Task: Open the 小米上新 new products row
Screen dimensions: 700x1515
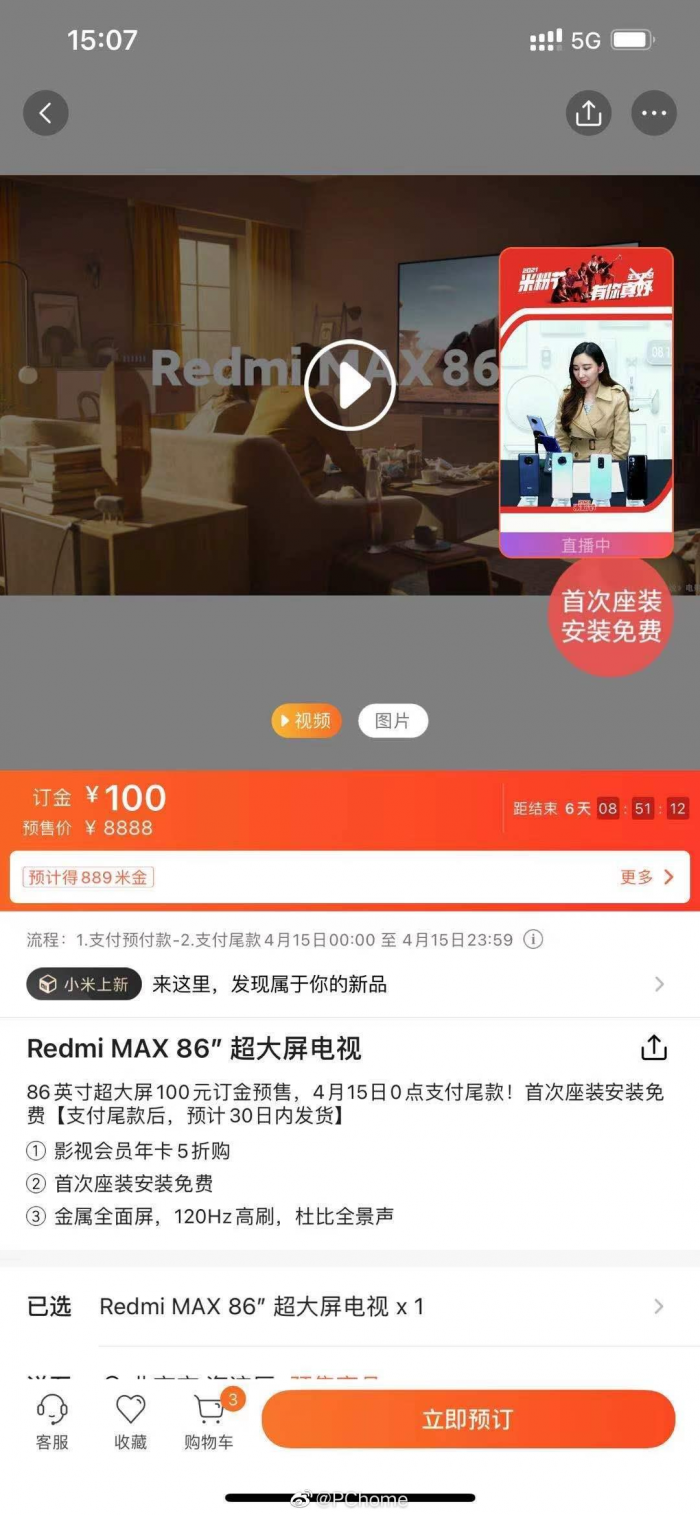Action: (350, 984)
